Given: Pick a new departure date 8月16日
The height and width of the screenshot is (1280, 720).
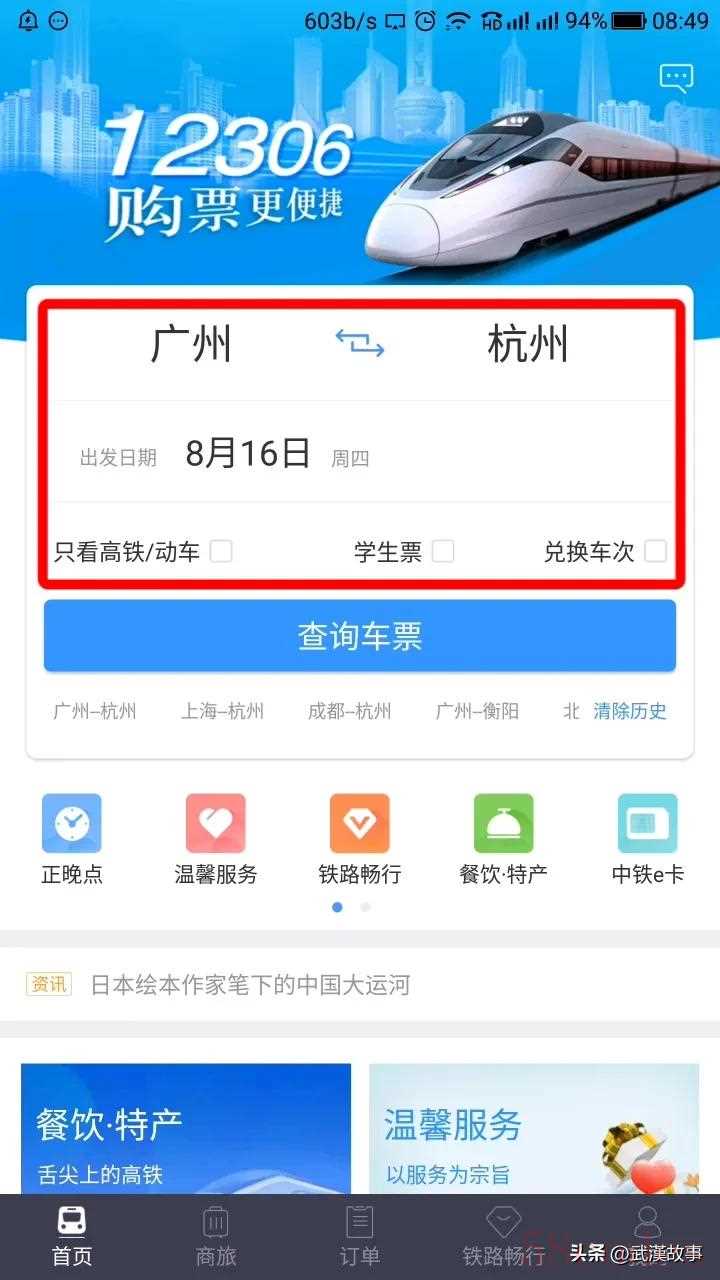Looking at the screenshot, I should [248, 454].
